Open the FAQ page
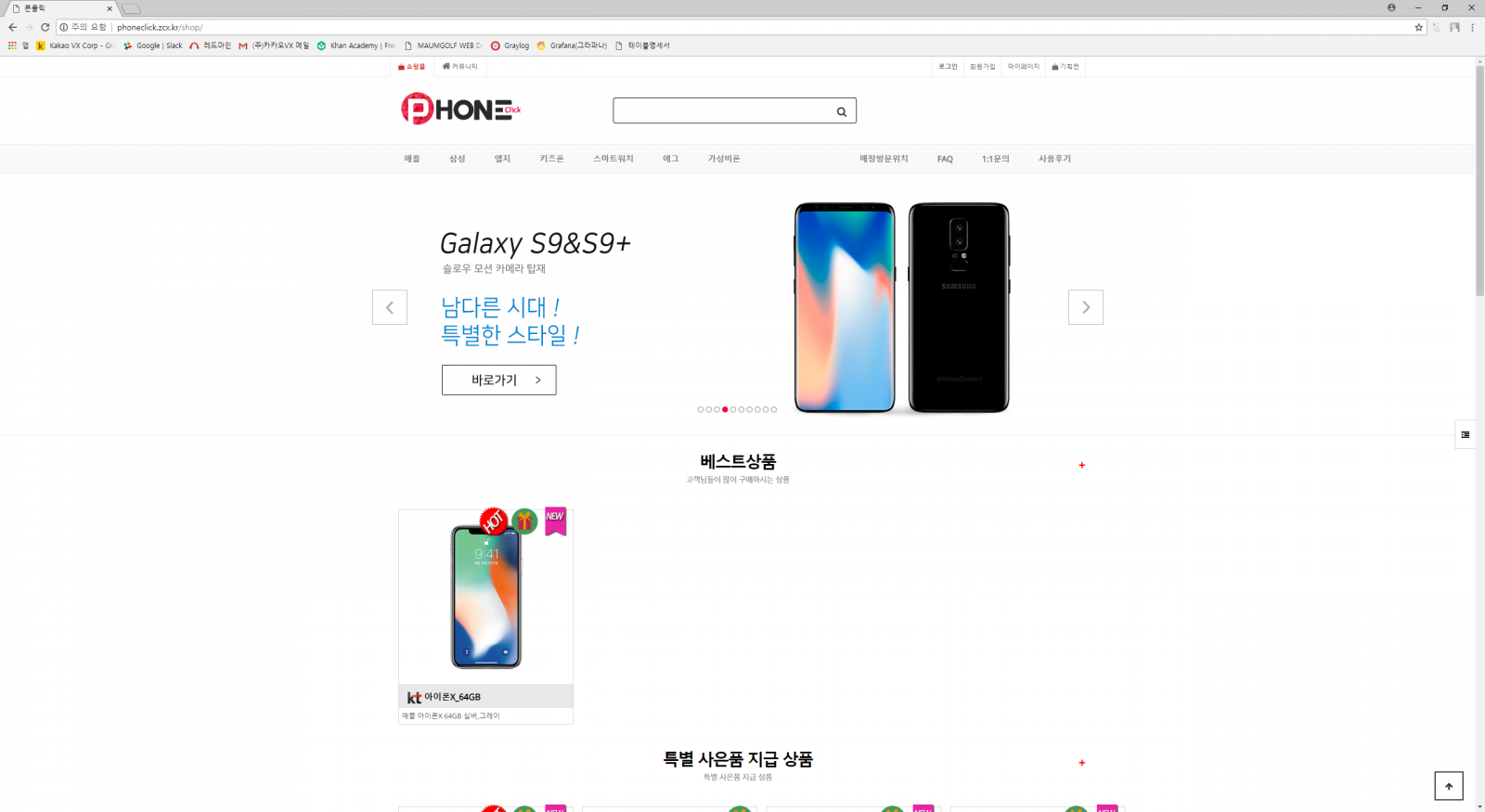Screen dimensions: 1485x812 coord(945,160)
